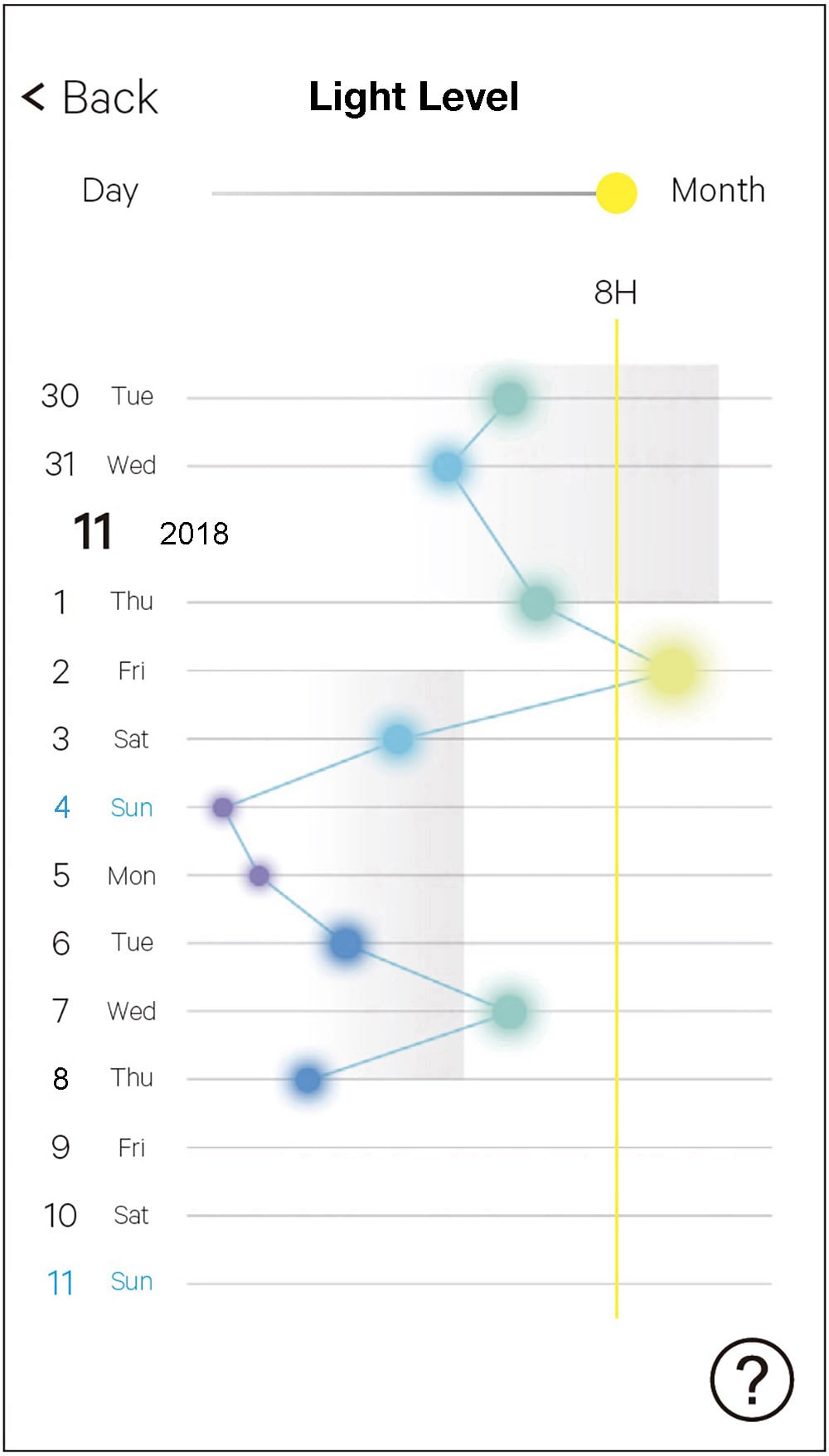Screen dimensions: 829x1456
Task: Tap the yellow Day/Month slider knob
Action: pyautogui.click(x=616, y=193)
